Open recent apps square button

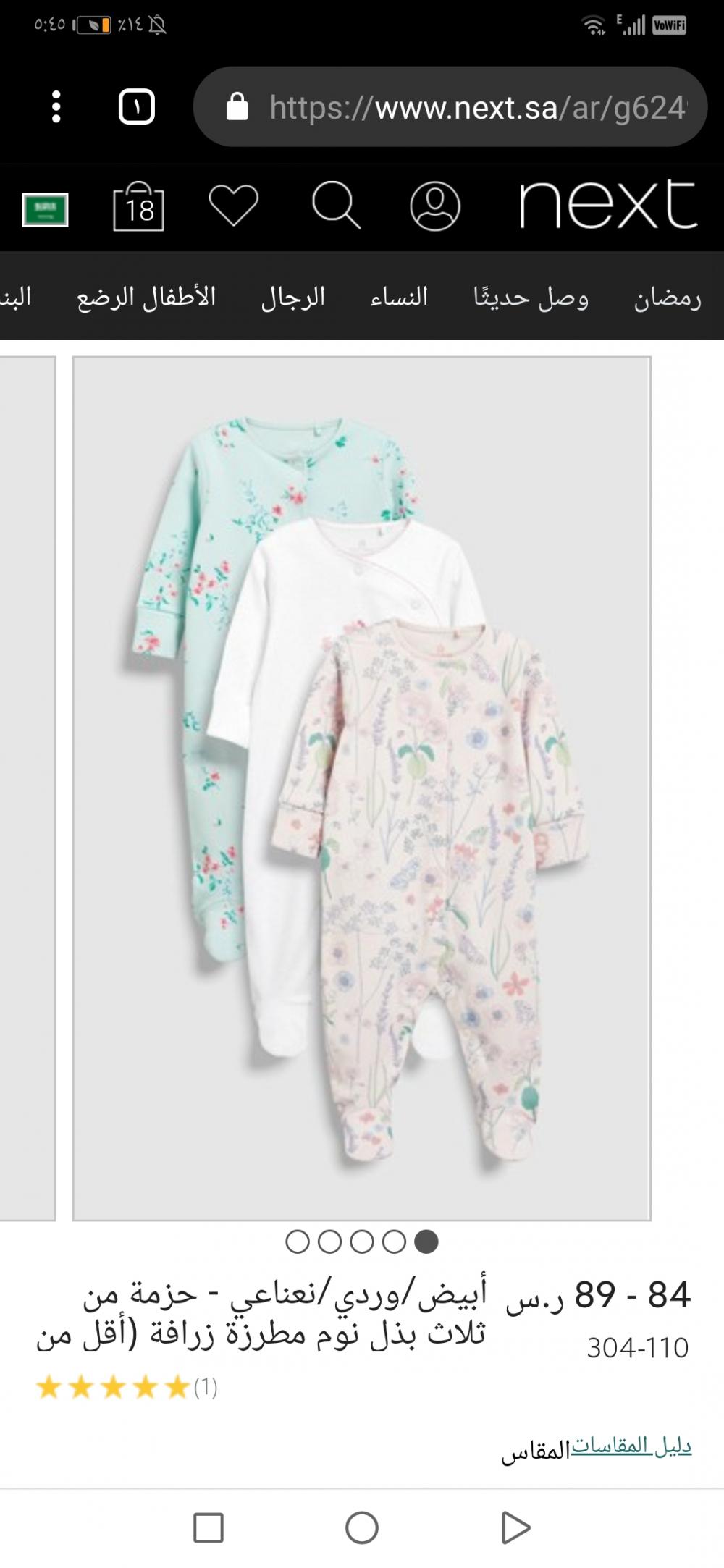point(208,1527)
